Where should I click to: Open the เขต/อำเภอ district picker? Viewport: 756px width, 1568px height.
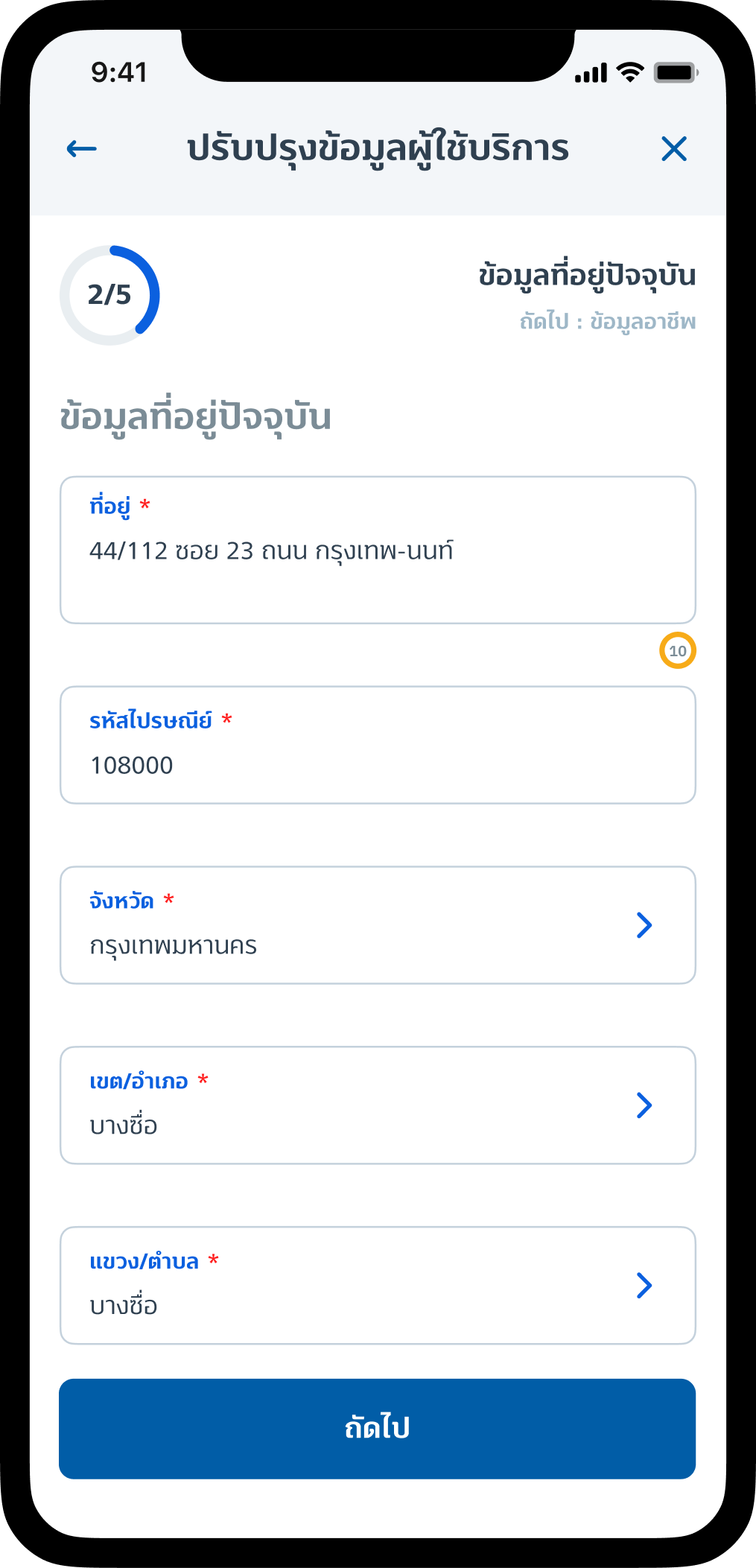[377, 1106]
